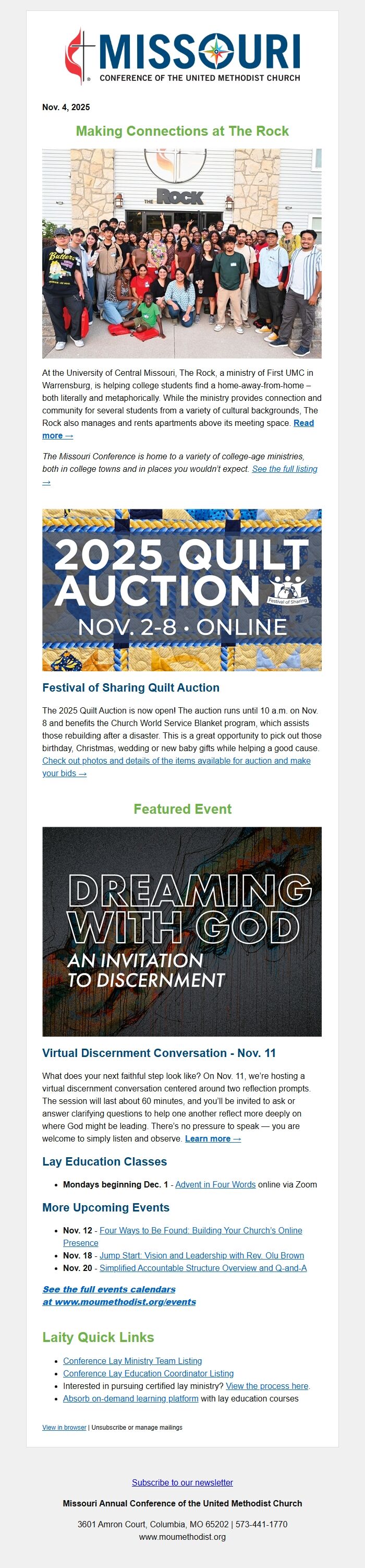Visit the Absorb on-demand learning platform

tap(130, 1398)
